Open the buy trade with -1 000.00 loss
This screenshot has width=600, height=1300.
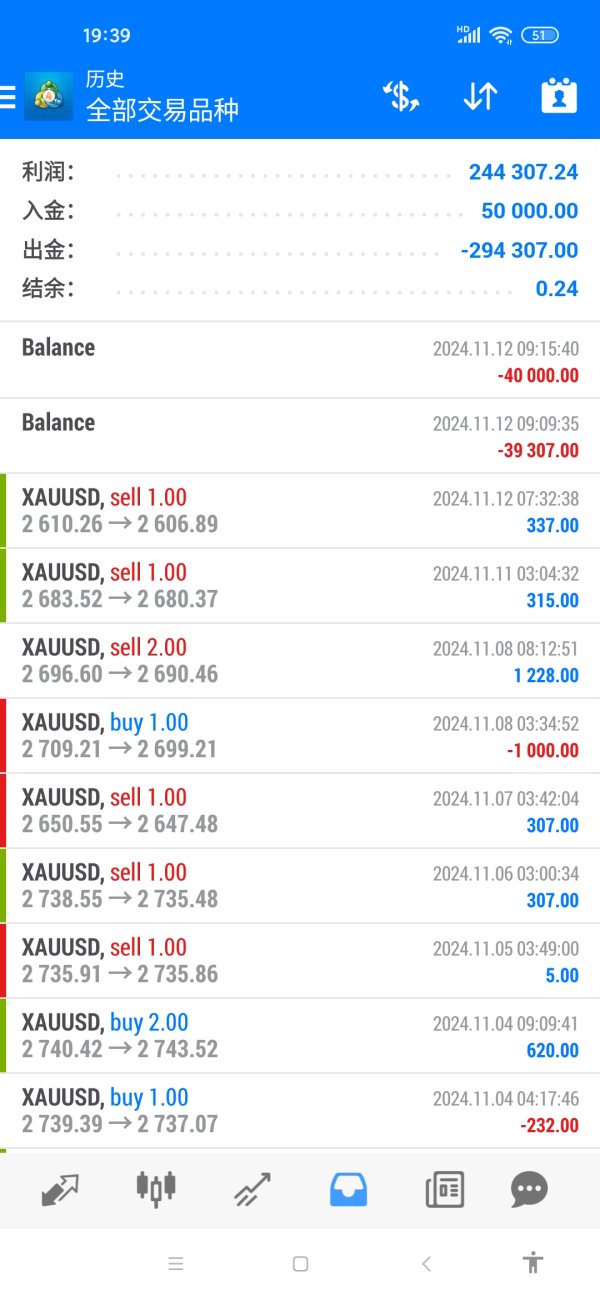pyautogui.click(x=300, y=736)
